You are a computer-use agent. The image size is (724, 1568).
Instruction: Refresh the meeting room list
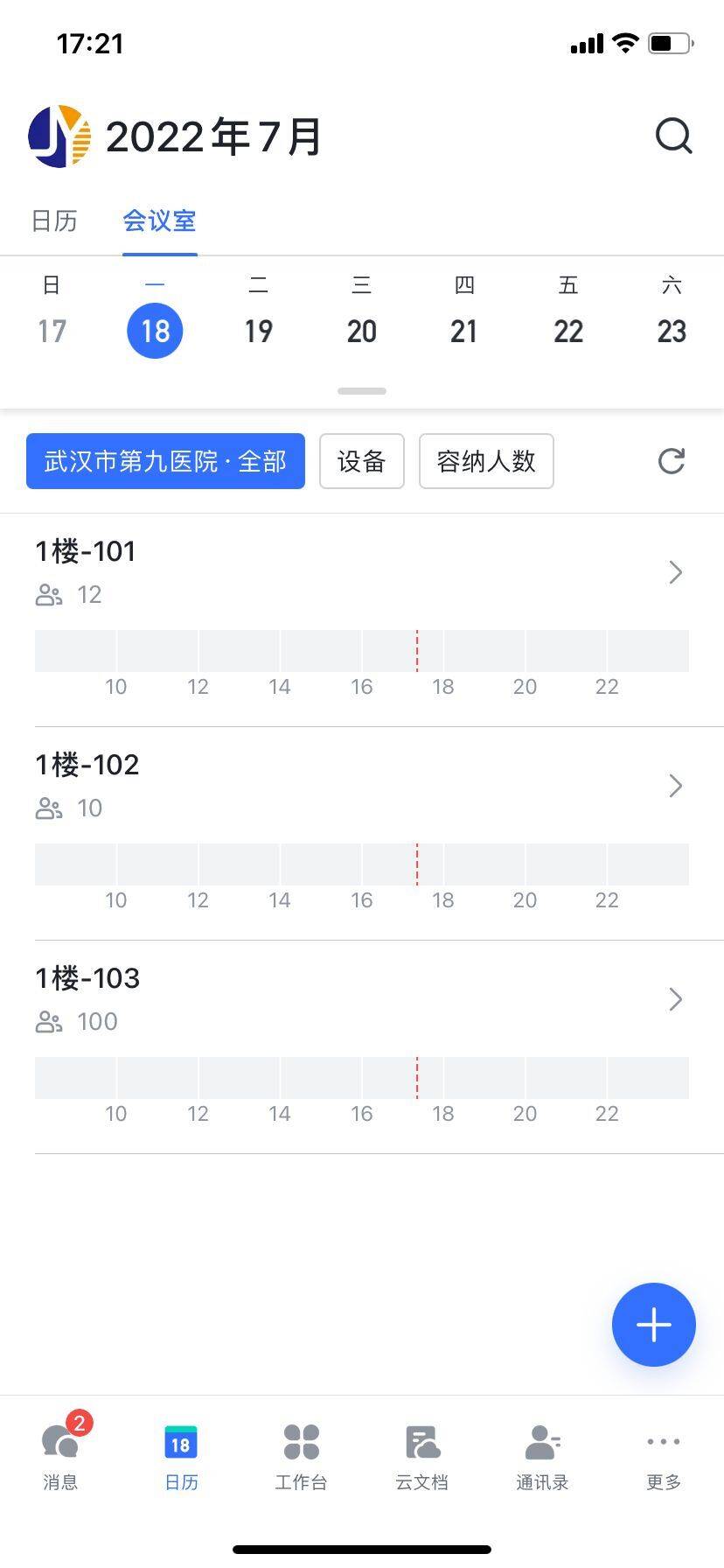click(671, 461)
